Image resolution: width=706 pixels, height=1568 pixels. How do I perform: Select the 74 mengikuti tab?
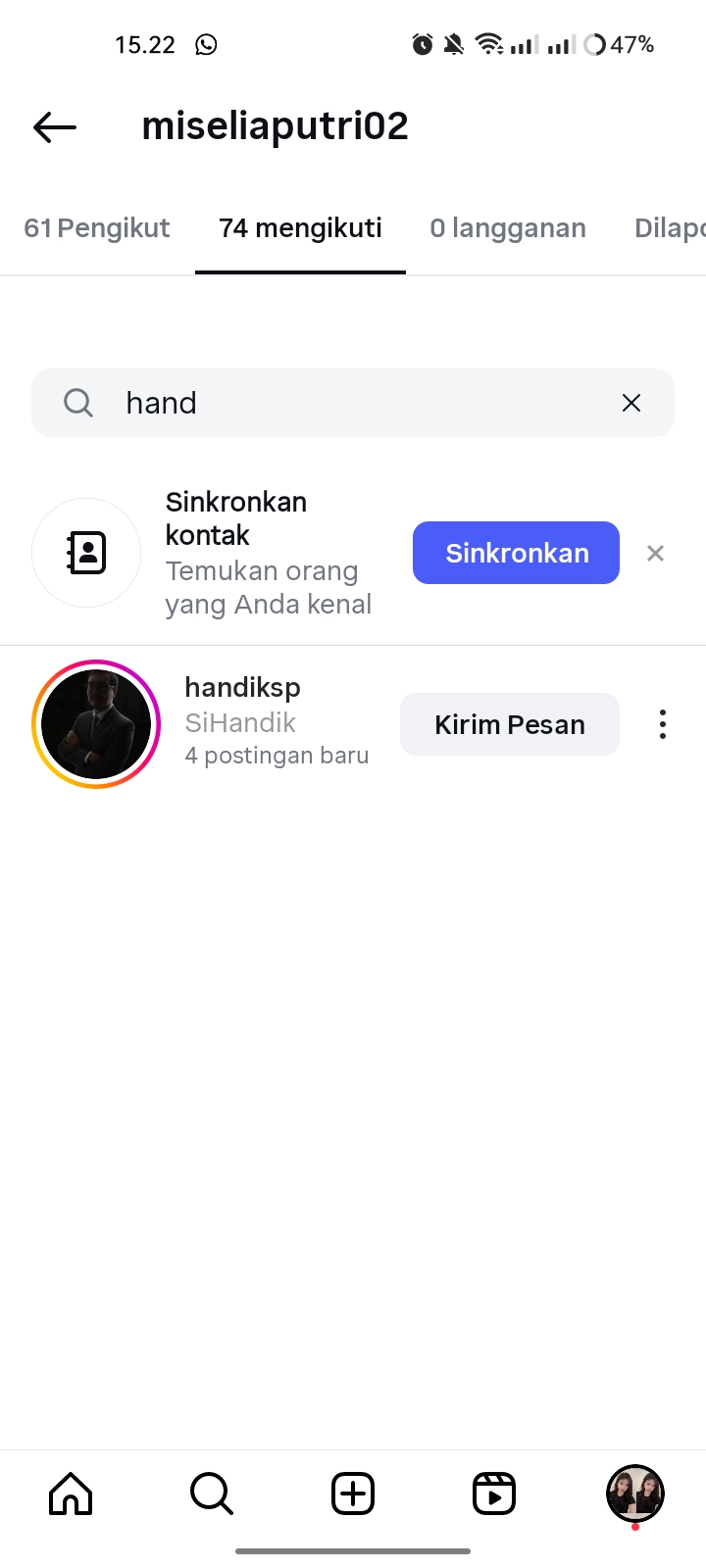pyautogui.click(x=300, y=228)
